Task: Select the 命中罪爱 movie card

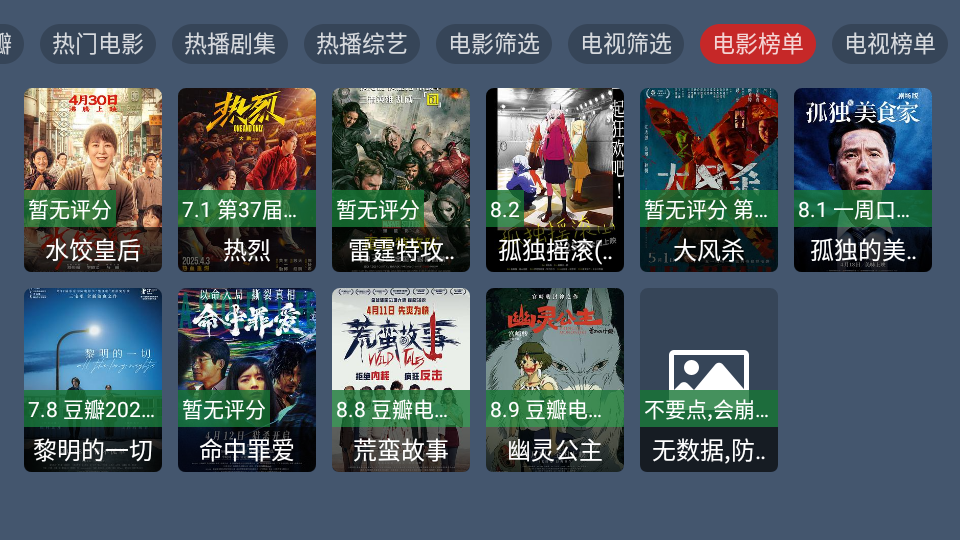Action: pyautogui.click(x=247, y=380)
